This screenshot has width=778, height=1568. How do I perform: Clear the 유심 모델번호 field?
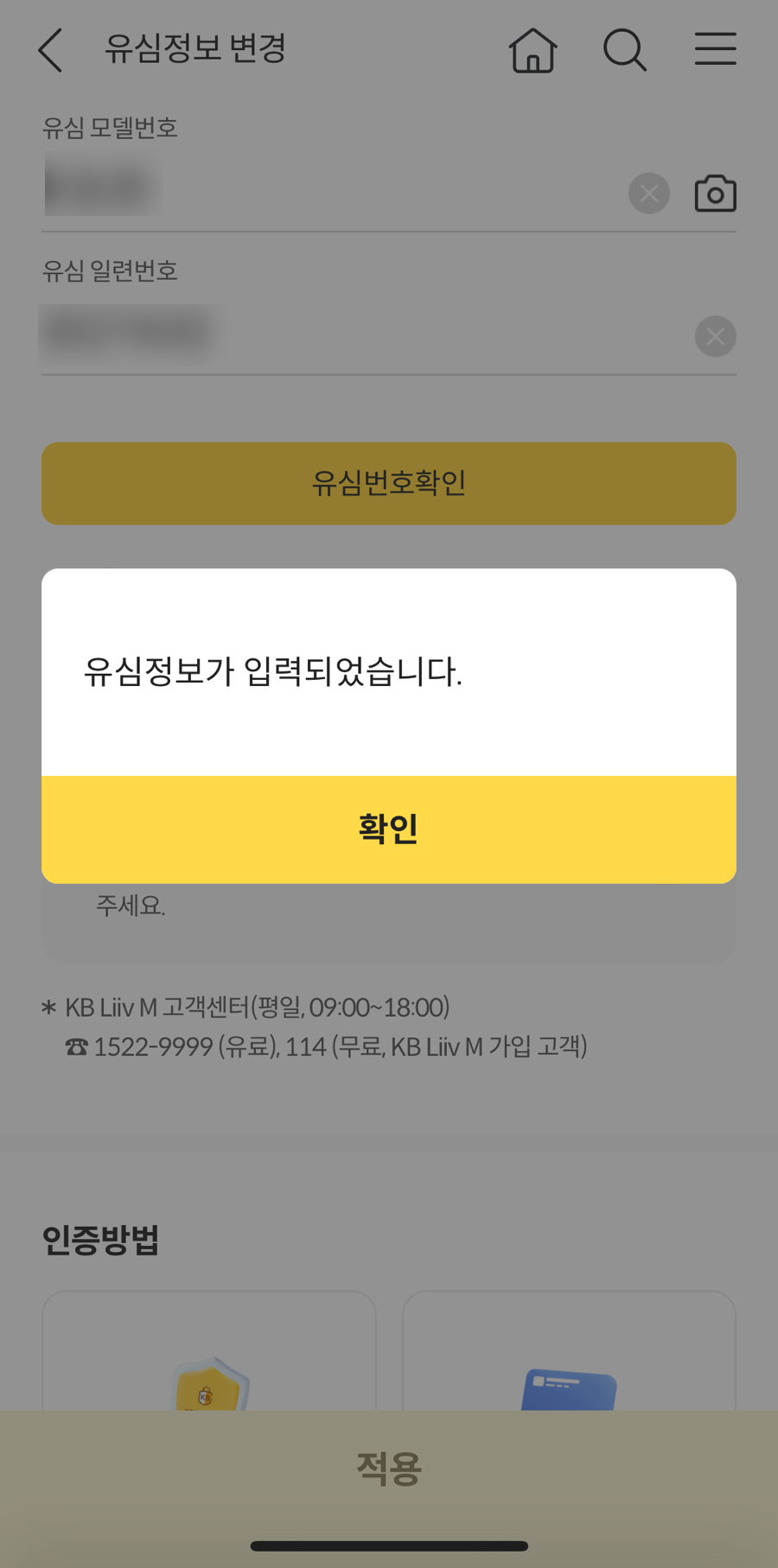(649, 193)
